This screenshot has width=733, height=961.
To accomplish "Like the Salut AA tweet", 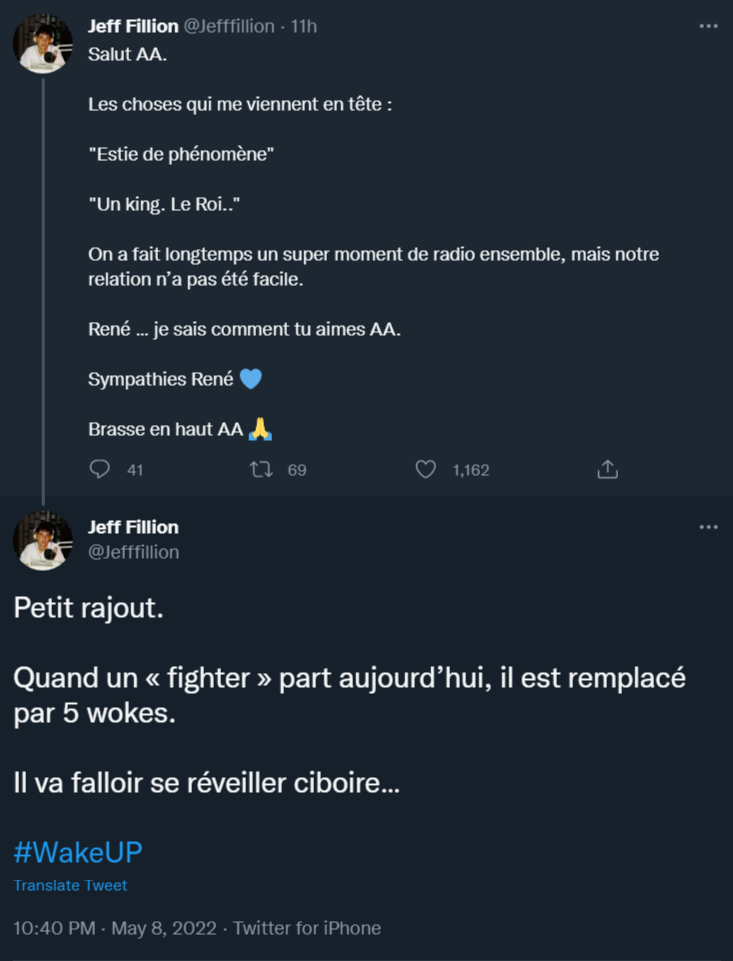I will 426,469.
